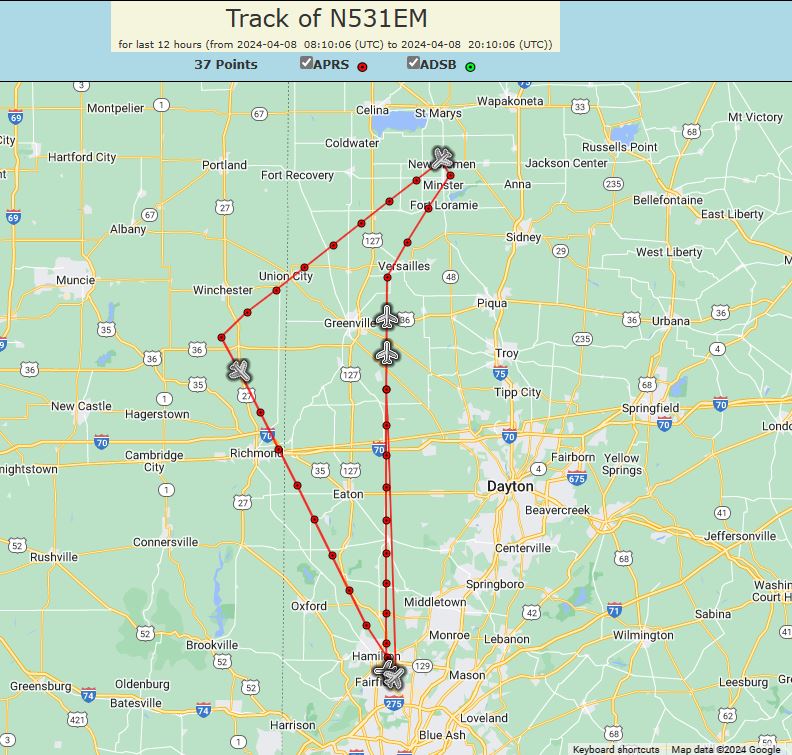Tap the airplane marker north of Richmond
The width and height of the screenshot is (792, 755).
pos(238,371)
